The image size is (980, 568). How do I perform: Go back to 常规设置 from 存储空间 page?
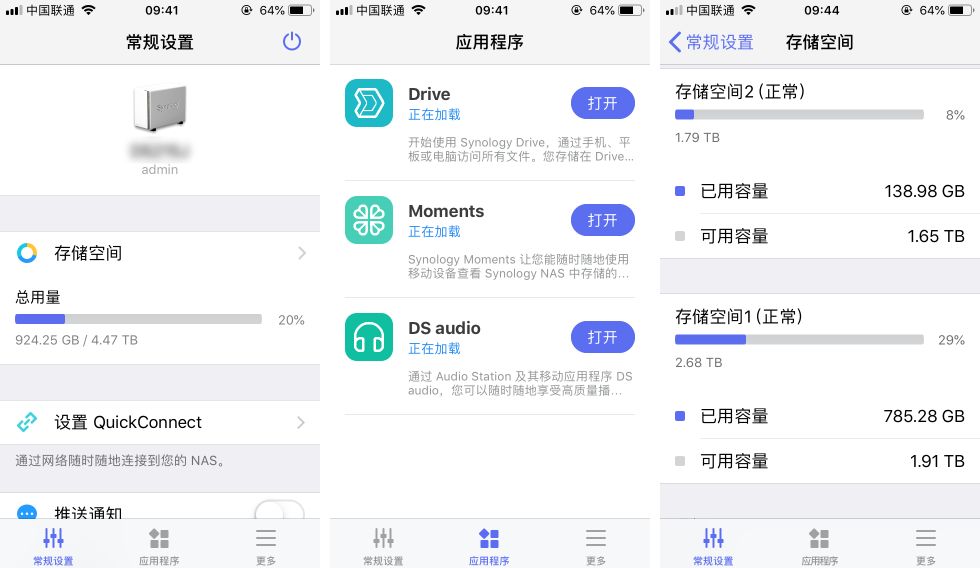[x=711, y=42]
